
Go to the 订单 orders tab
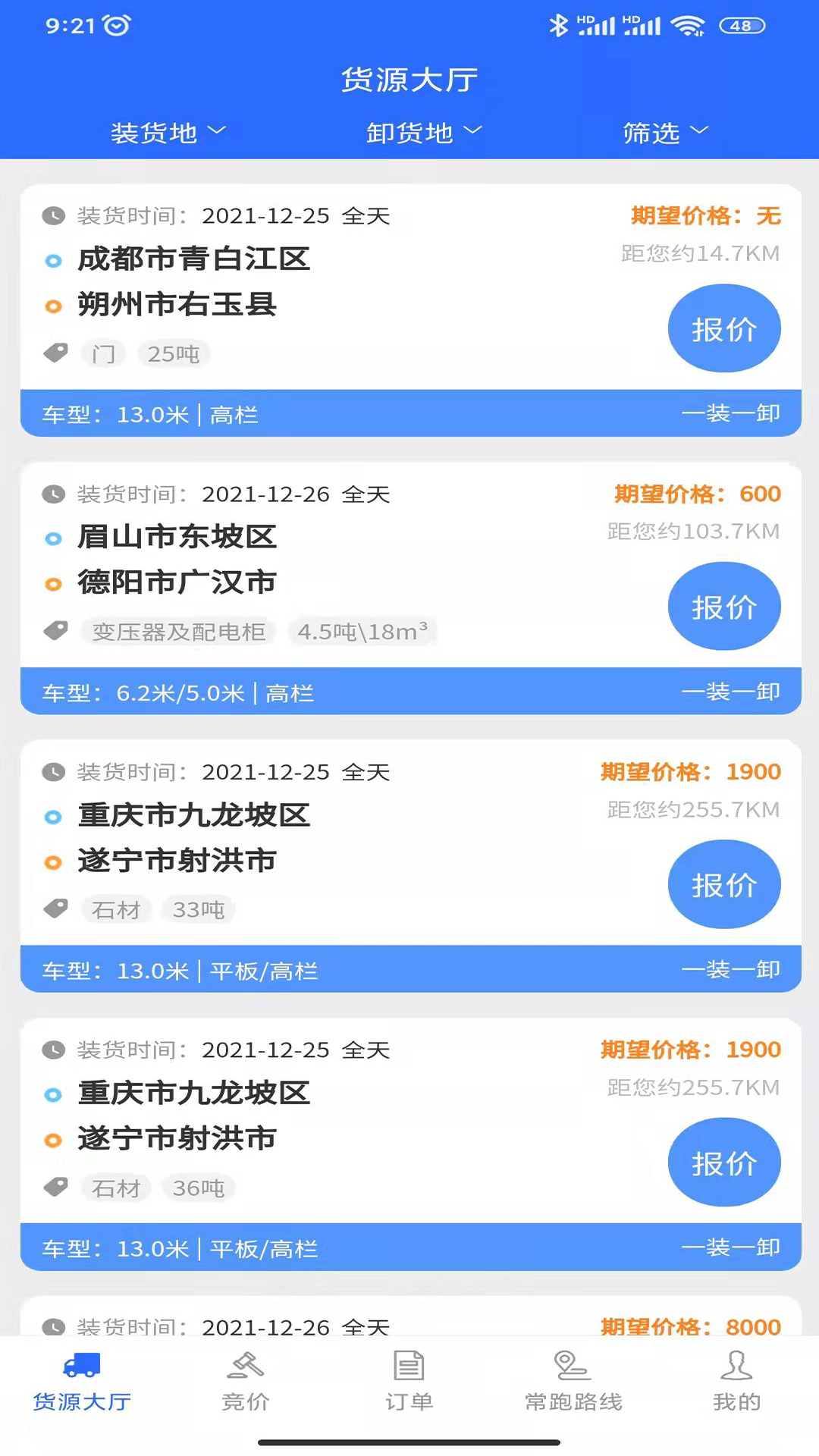pyautogui.click(x=409, y=1382)
